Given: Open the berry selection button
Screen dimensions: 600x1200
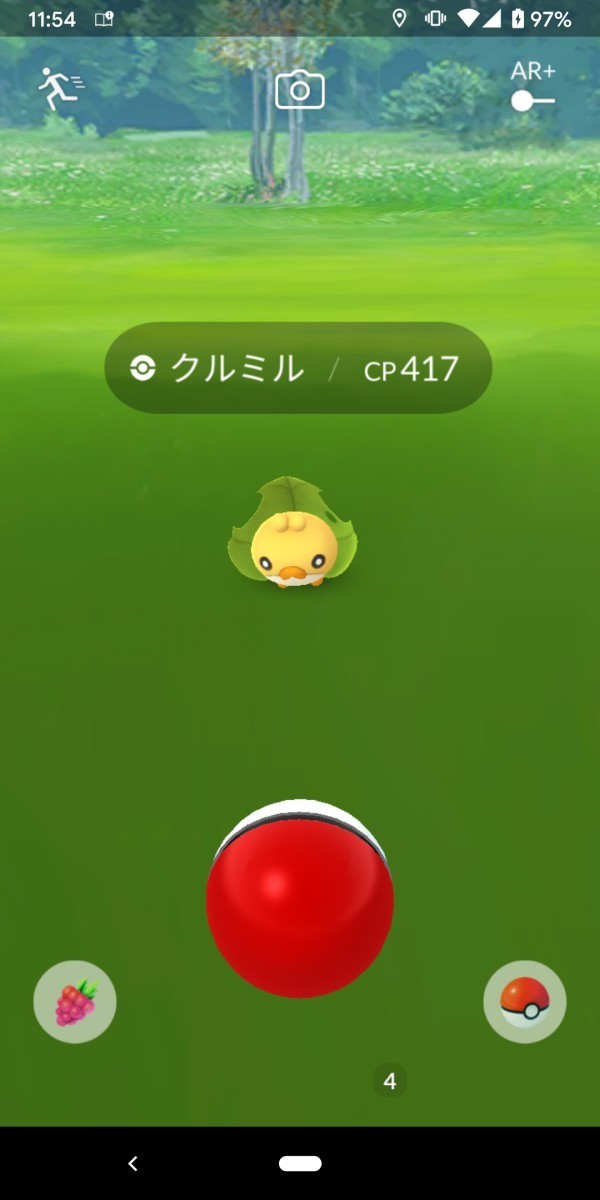Looking at the screenshot, I should 75,1002.
